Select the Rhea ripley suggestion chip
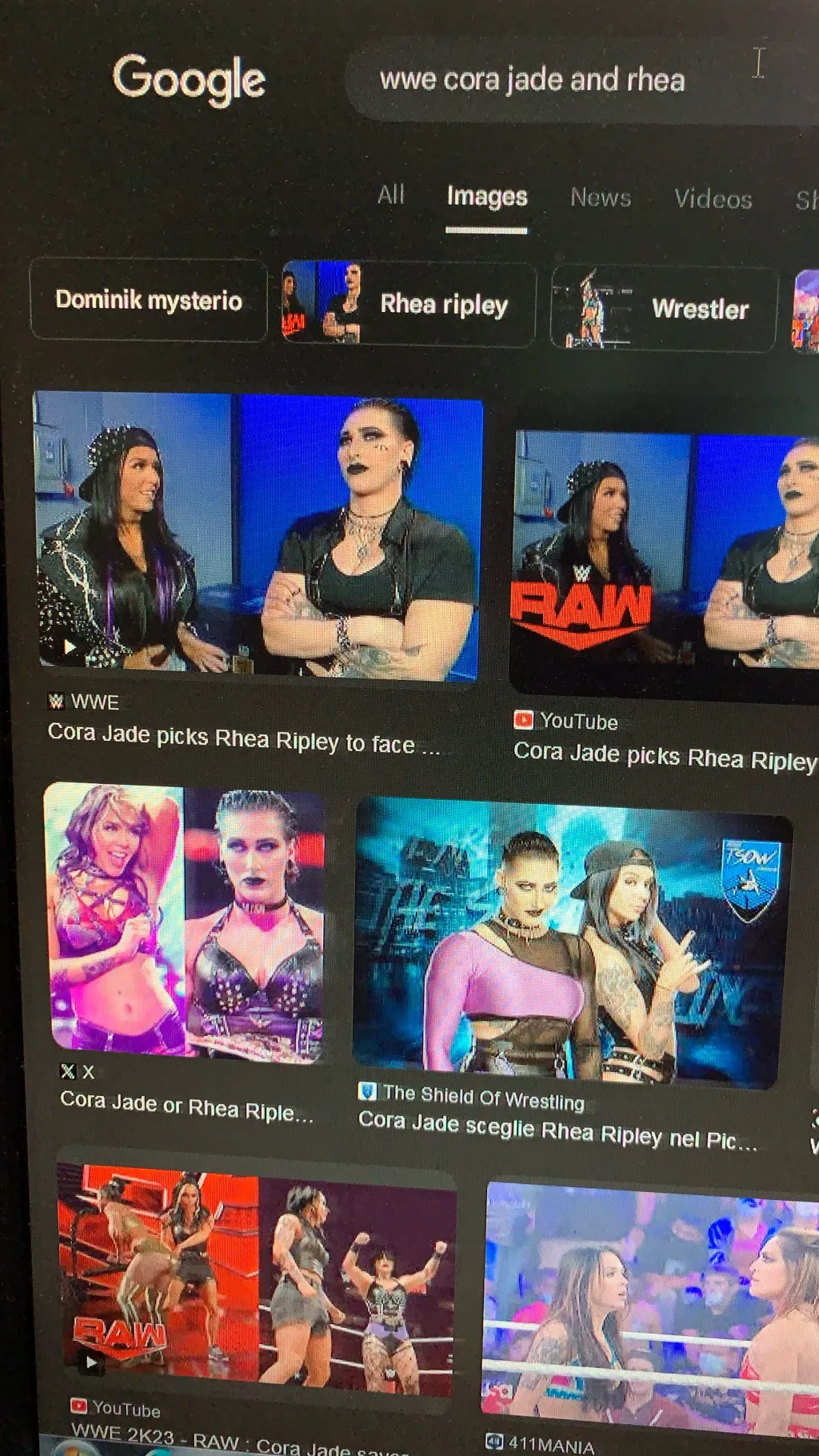Image resolution: width=819 pixels, height=1456 pixels. pos(409,305)
